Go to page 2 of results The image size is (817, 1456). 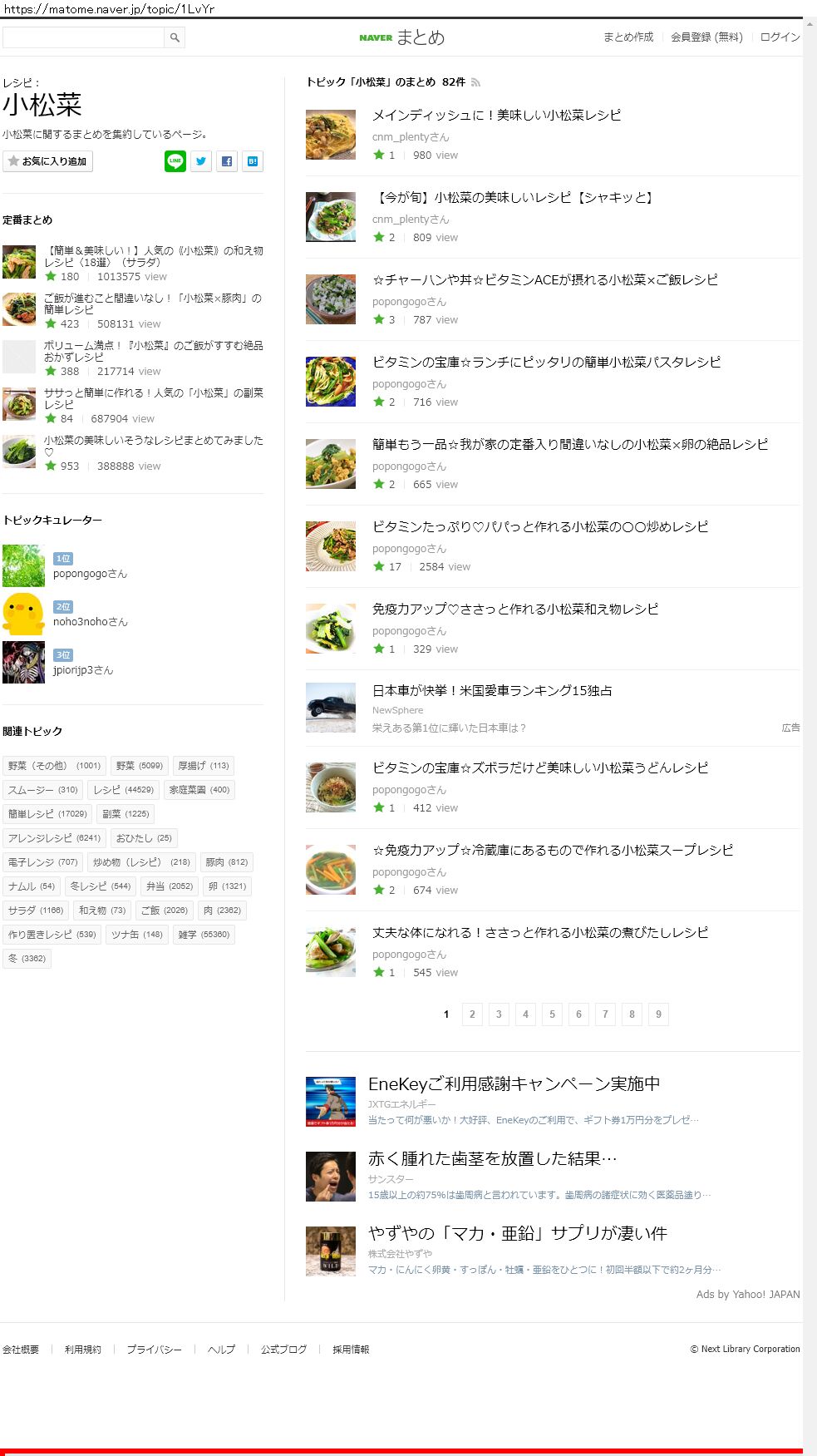(x=472, y=1014)
